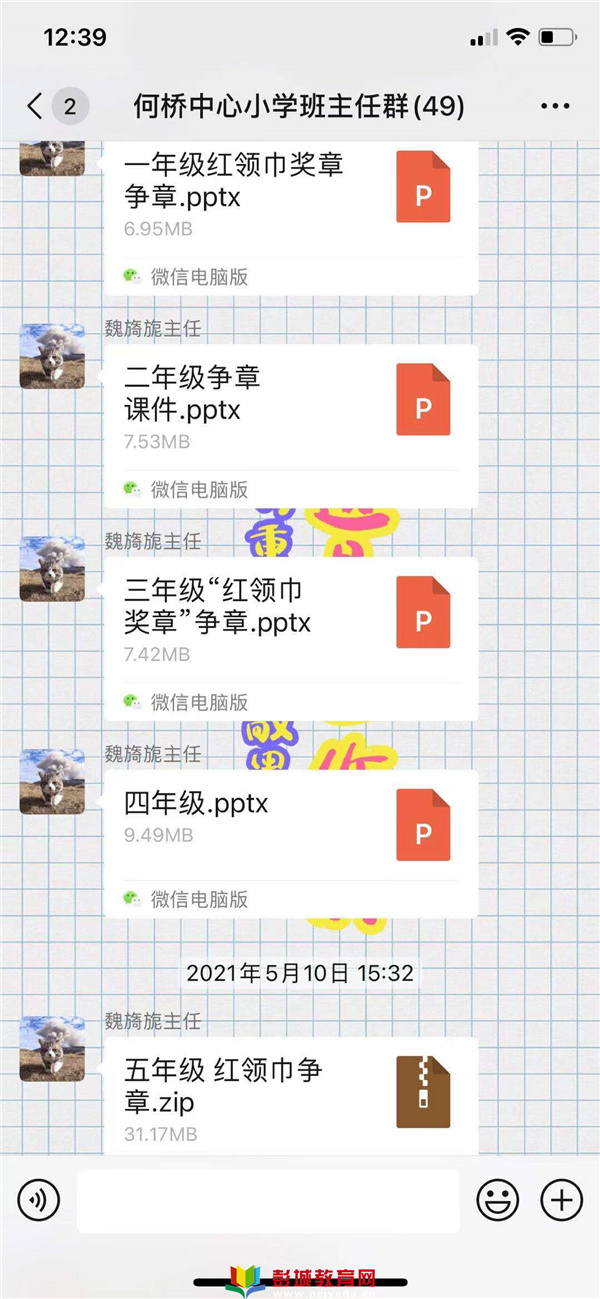This screenshot has height=1299, width=600.
Task: Open the 四年级.pptx file
Action: [290, 830]
